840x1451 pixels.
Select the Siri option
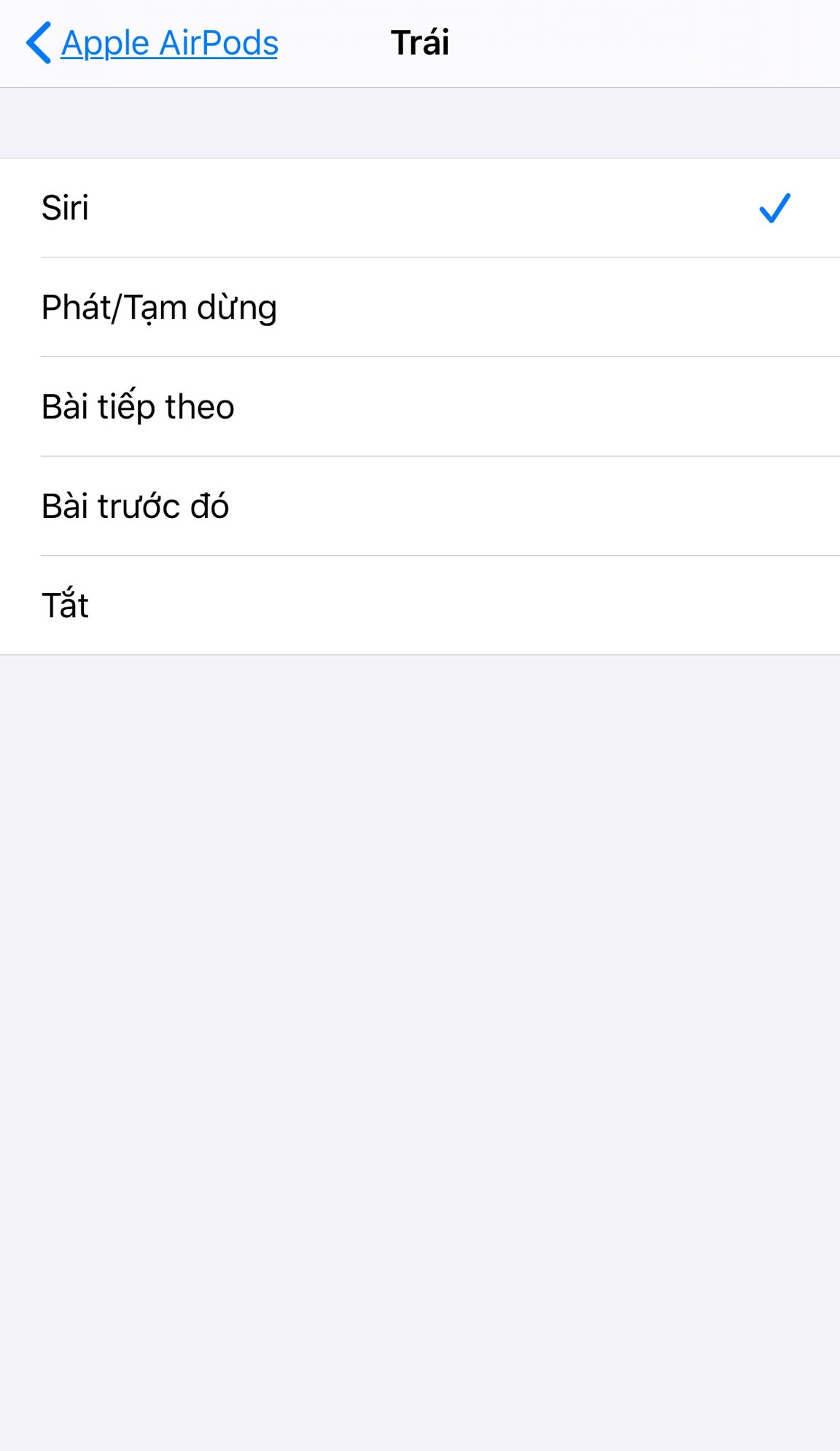(x=420, y=208)
